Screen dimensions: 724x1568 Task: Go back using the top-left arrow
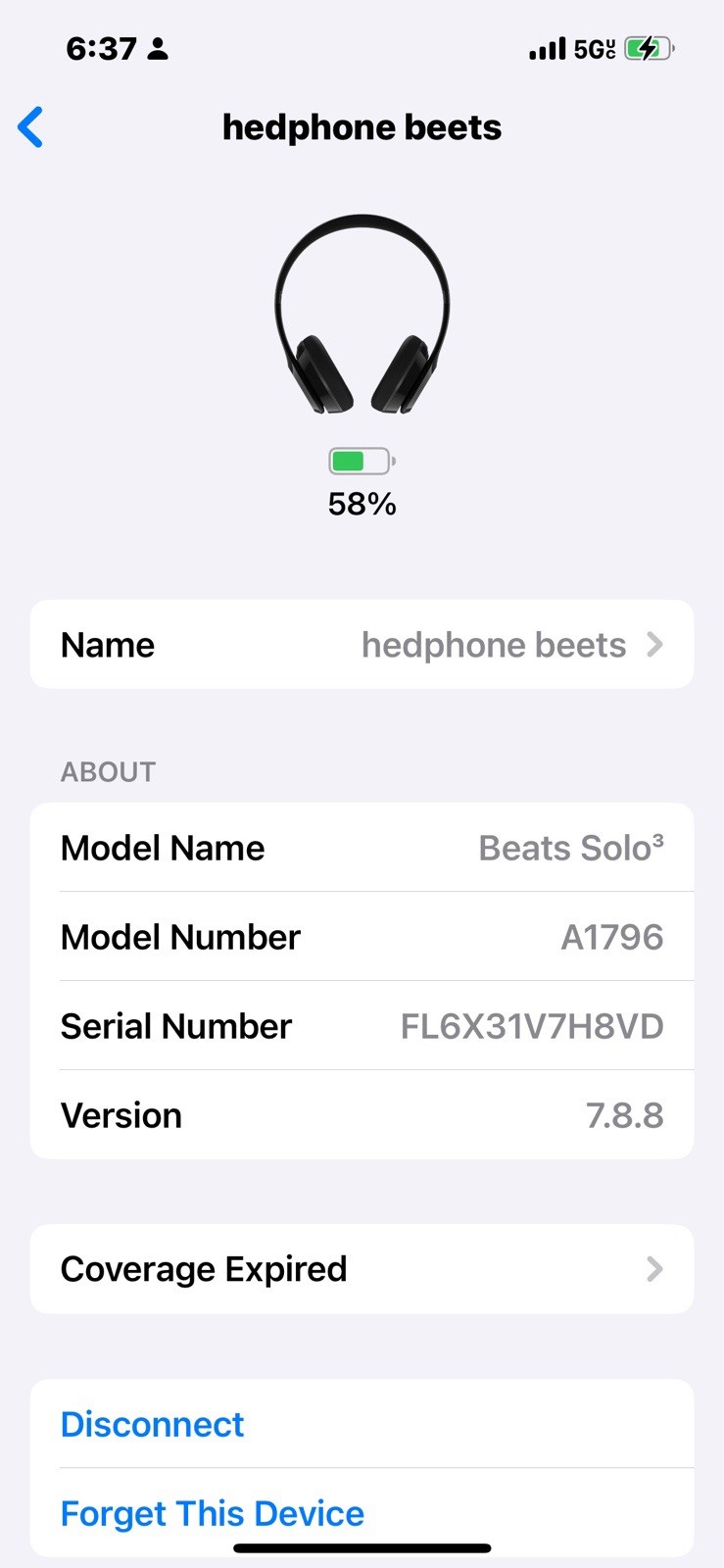point(31,127)
